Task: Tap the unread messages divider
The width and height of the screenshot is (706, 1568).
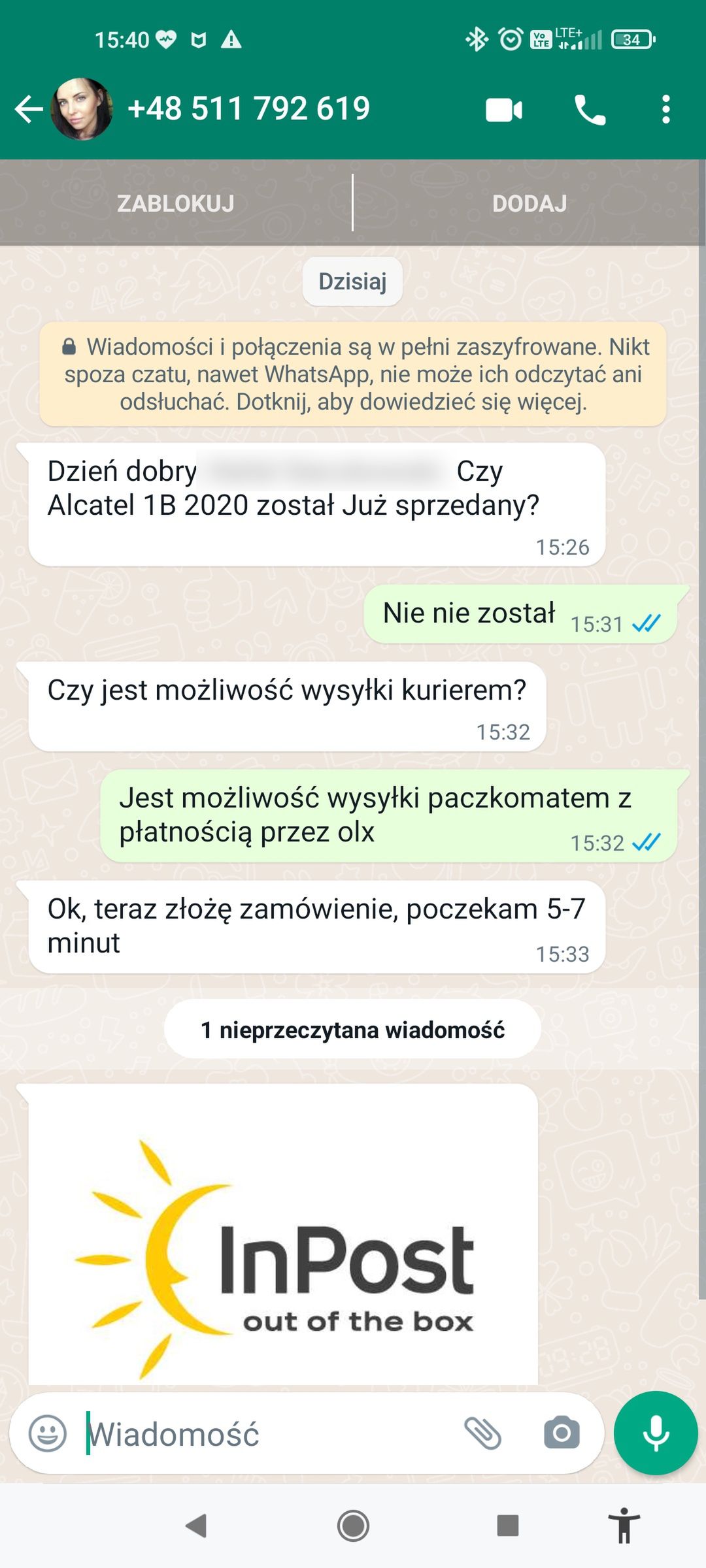Action: (352, 1028)
